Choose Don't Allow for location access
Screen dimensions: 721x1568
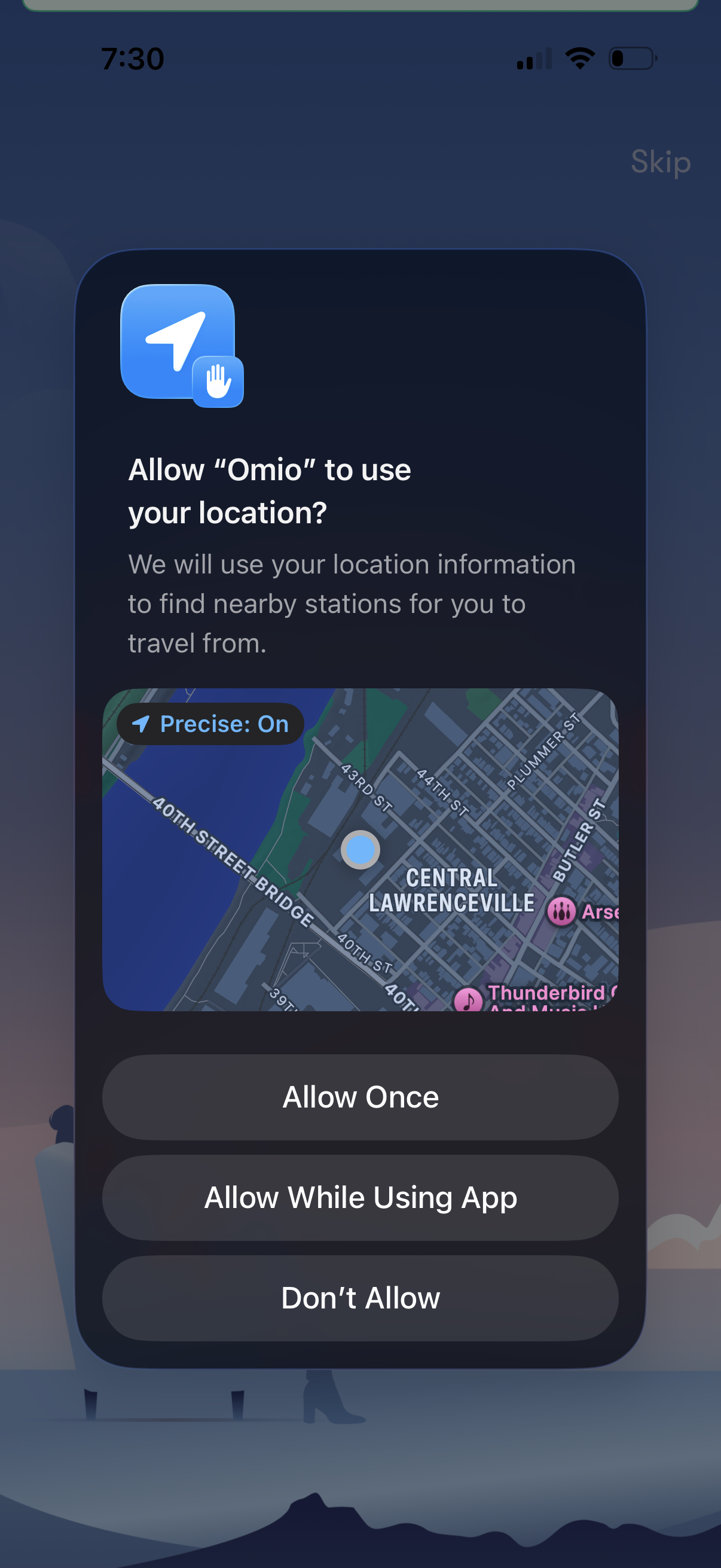pos(361,1297)
